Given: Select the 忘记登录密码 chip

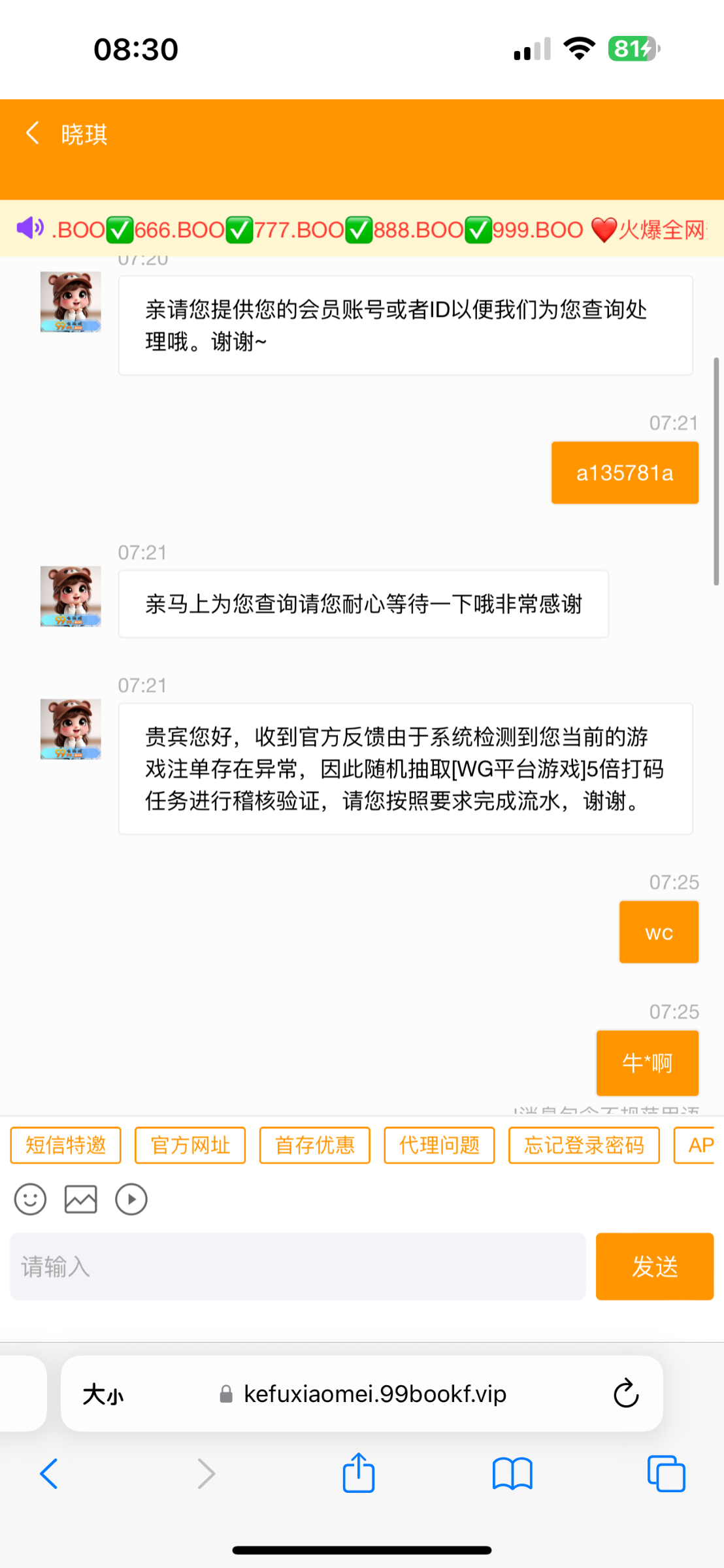Looking at the screenshot, I should (584, 1145).
